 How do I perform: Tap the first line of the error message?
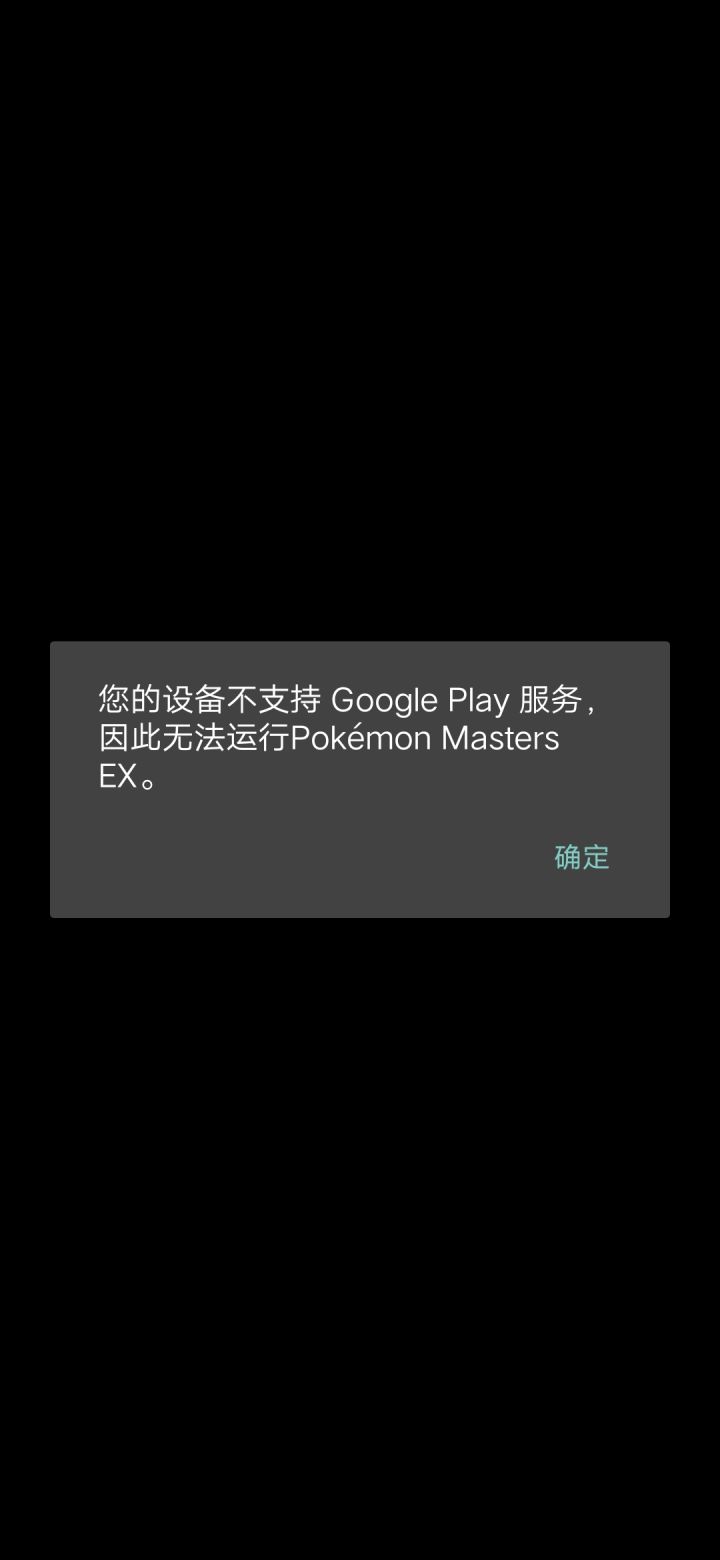tap(350, 699)
